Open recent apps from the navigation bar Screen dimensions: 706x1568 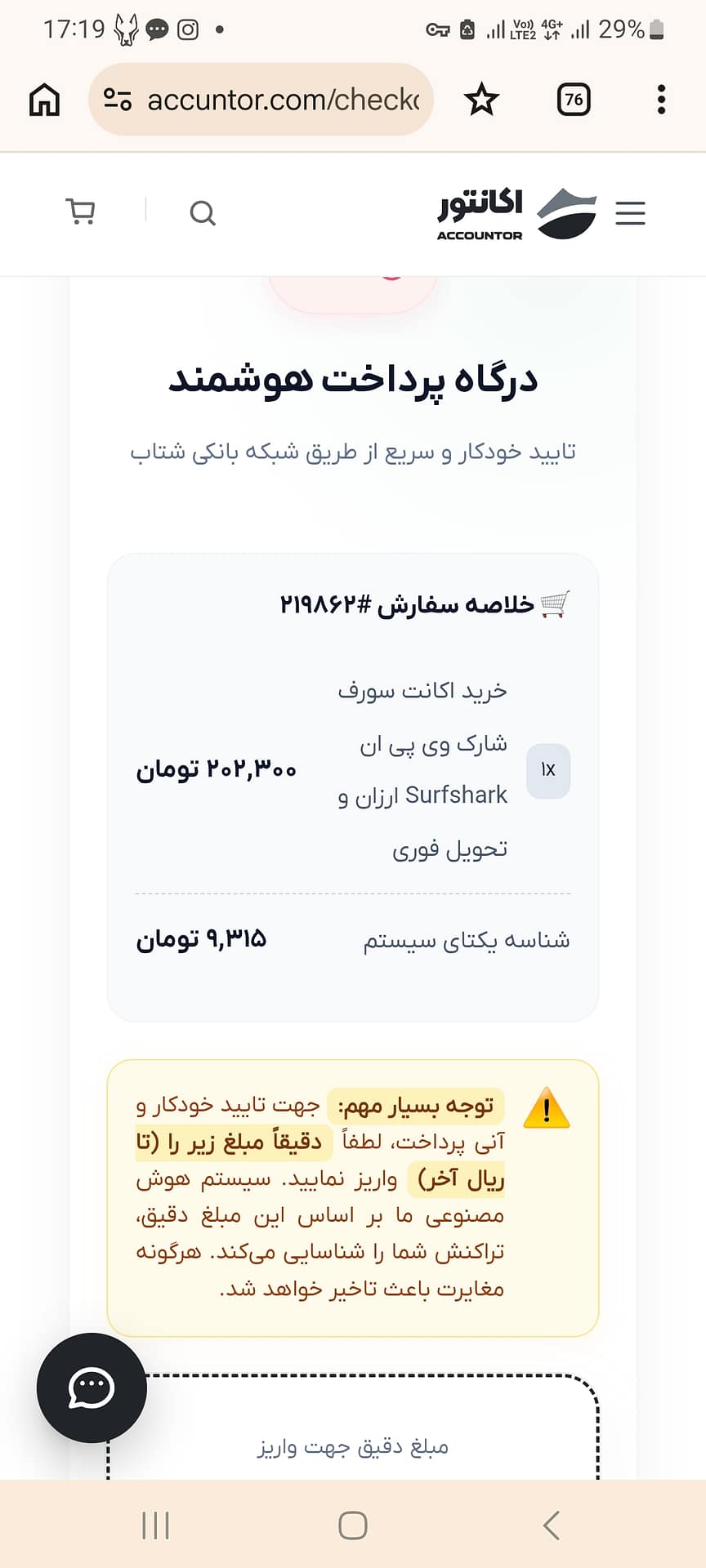[155, 1525]
